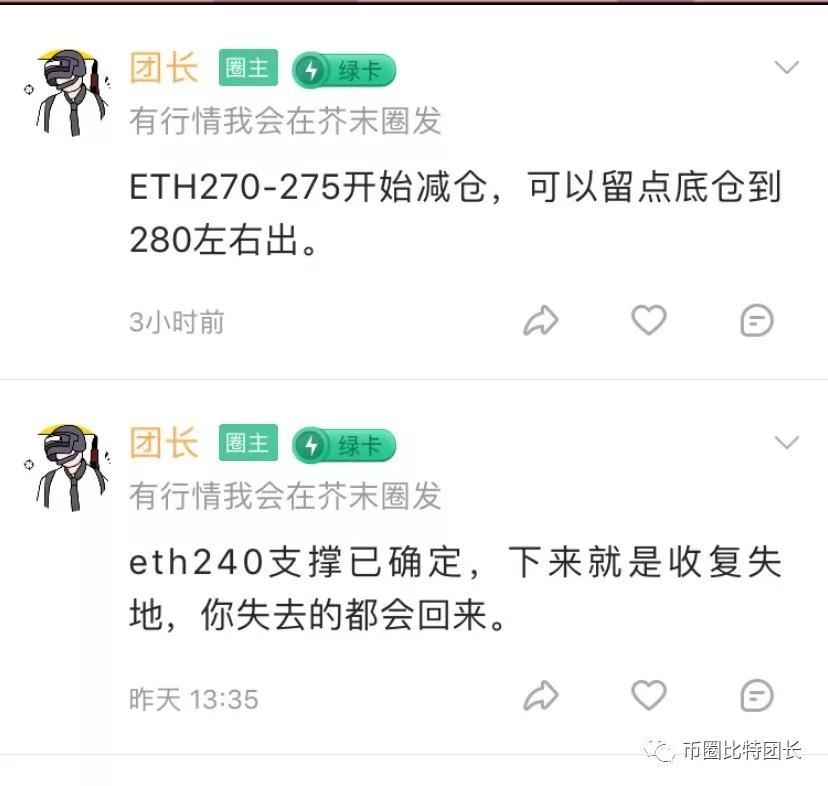Viewport: 828px width, 786px height.
Task: Share the ETH270-275 post from 3小时前
Action: coord(541,321)
